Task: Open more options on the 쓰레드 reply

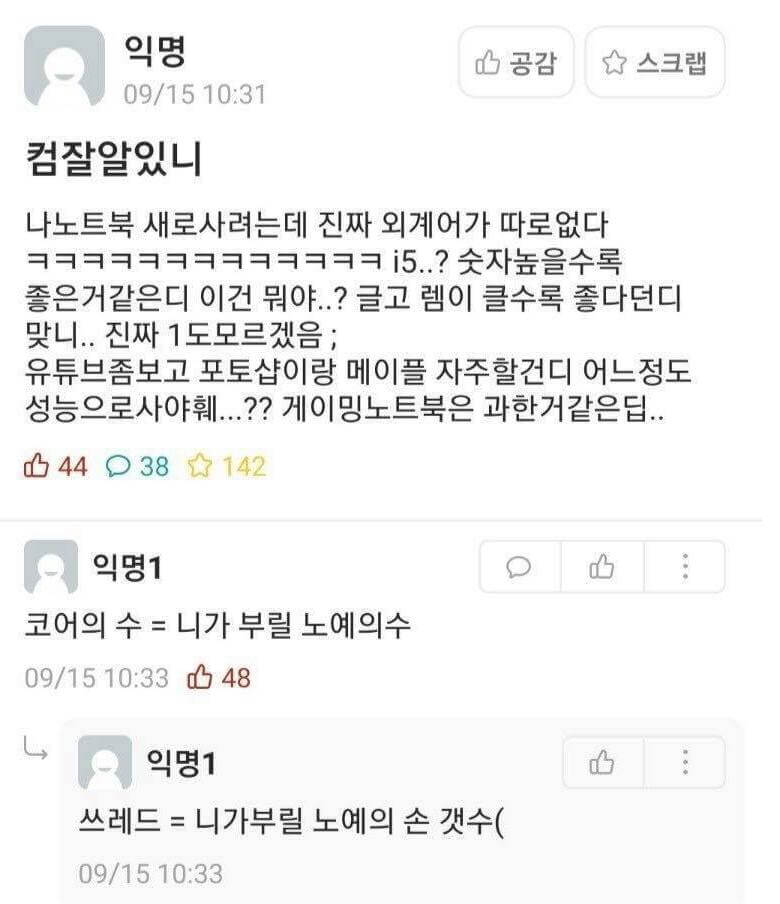Action: [x=685, y=763]
